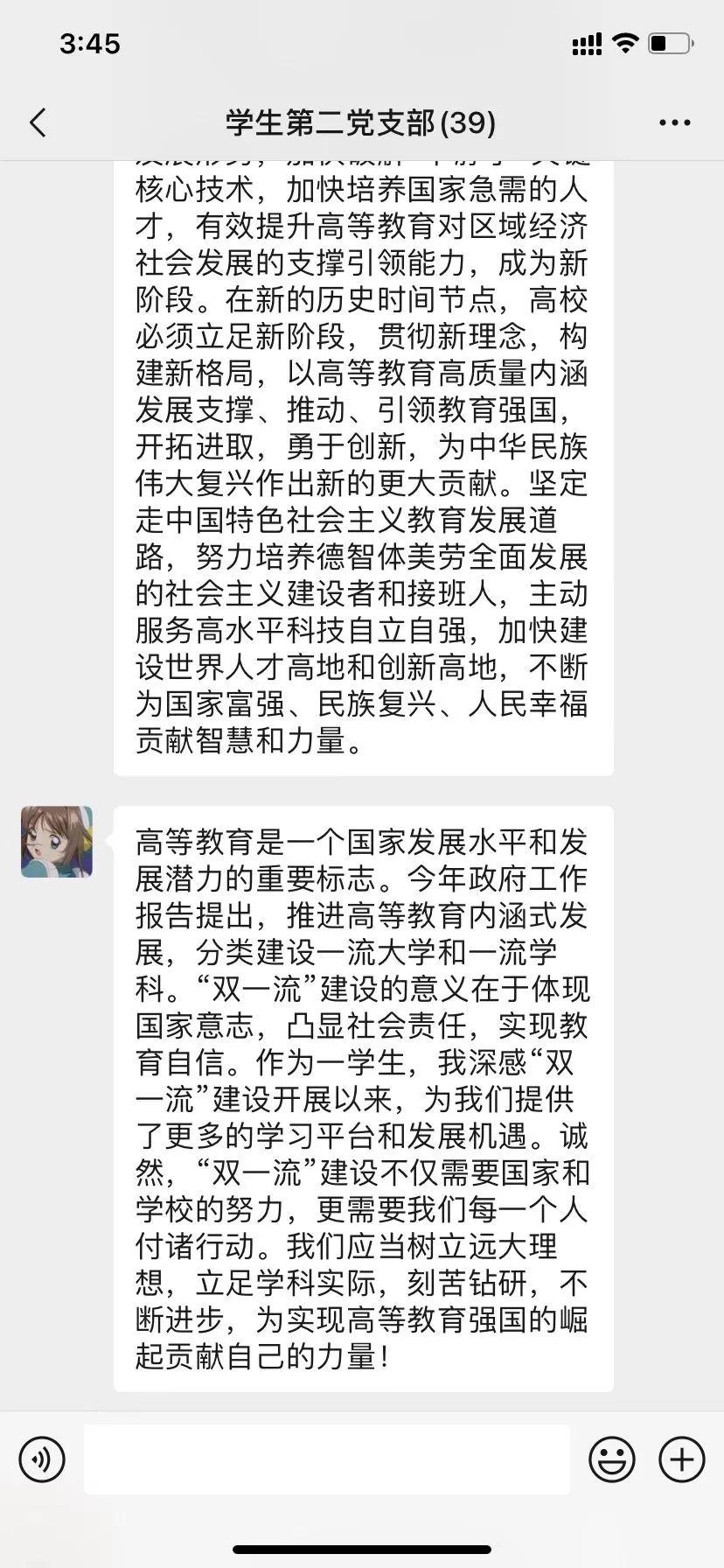724x1568 pixels.
Task: Open the emoji sticker panel
Action: (x=612, y=1459)
